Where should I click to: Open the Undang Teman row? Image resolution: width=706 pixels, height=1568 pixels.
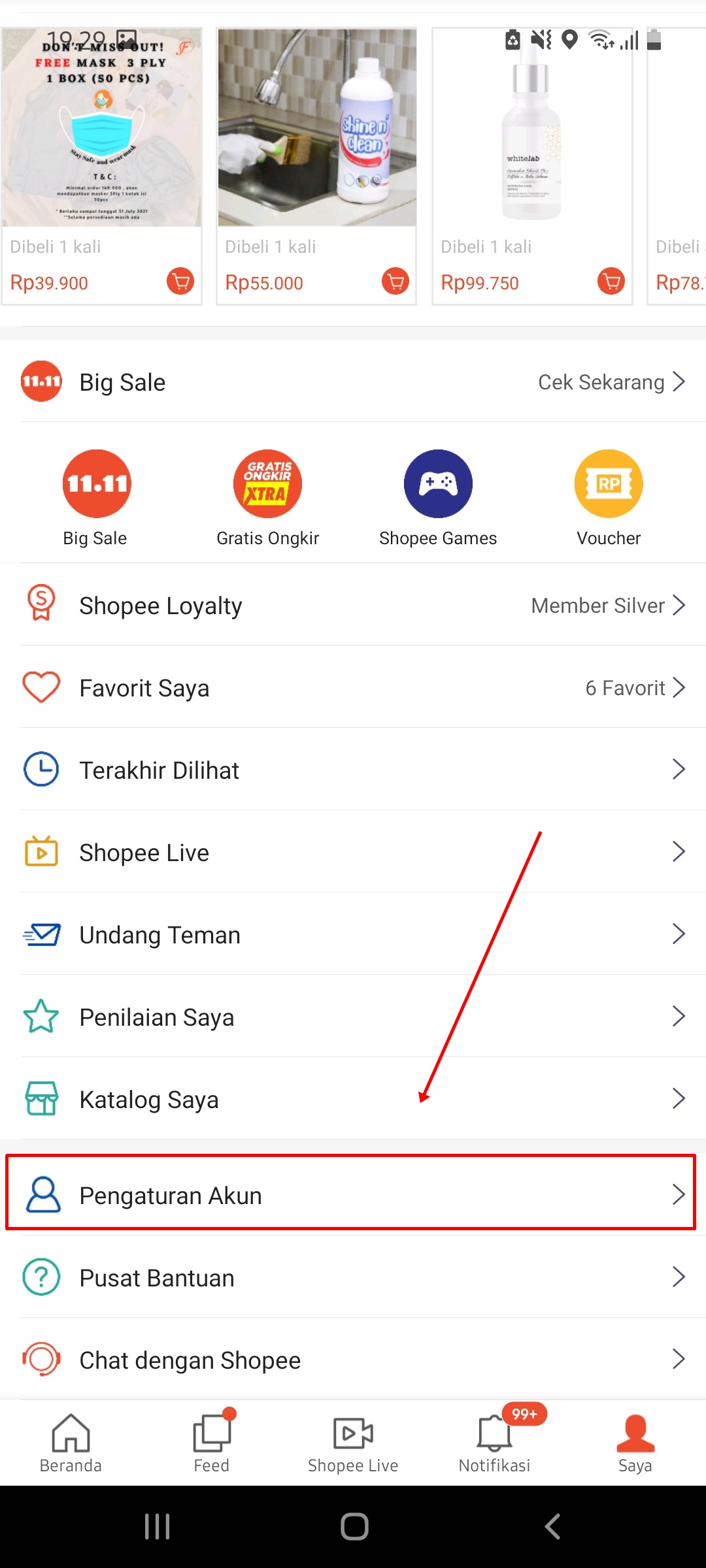353,934
